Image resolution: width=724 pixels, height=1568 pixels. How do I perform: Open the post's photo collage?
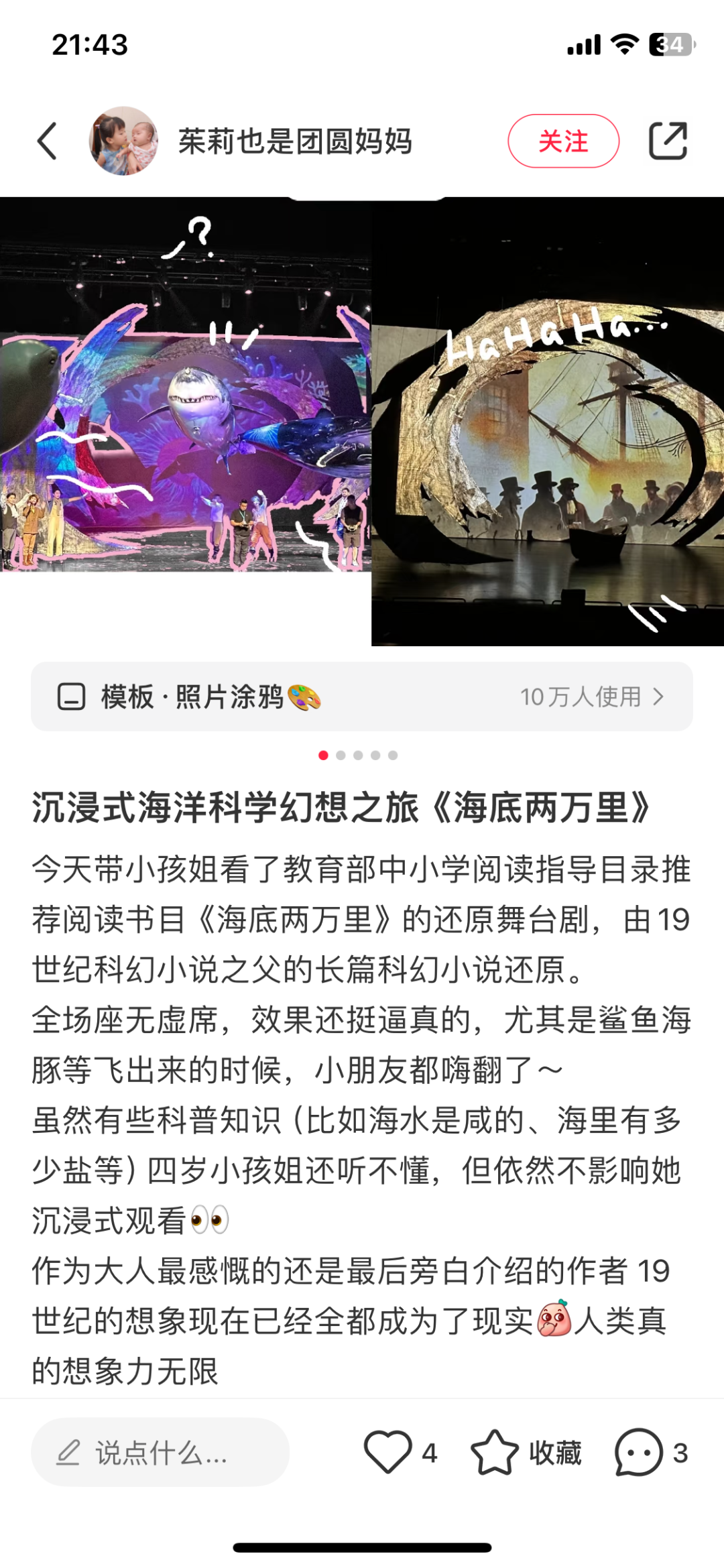[x=362, y=422]
